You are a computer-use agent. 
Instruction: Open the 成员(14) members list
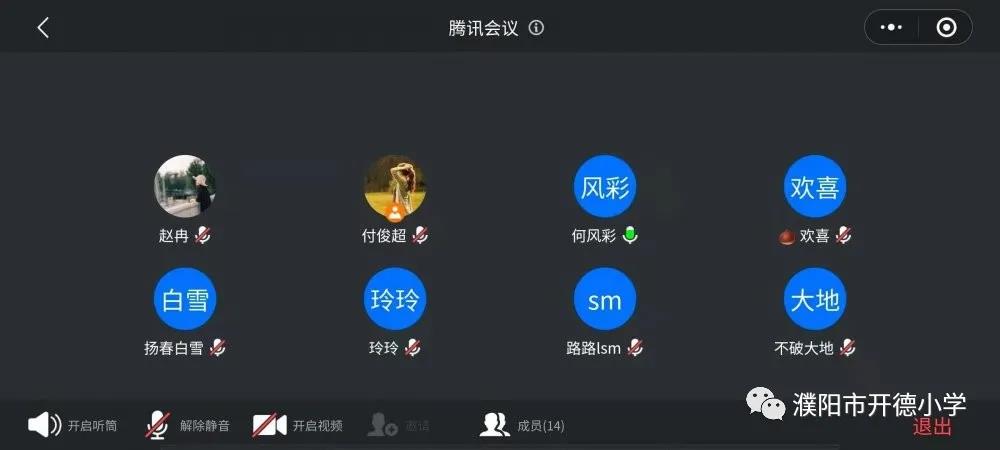click(522, 425)
